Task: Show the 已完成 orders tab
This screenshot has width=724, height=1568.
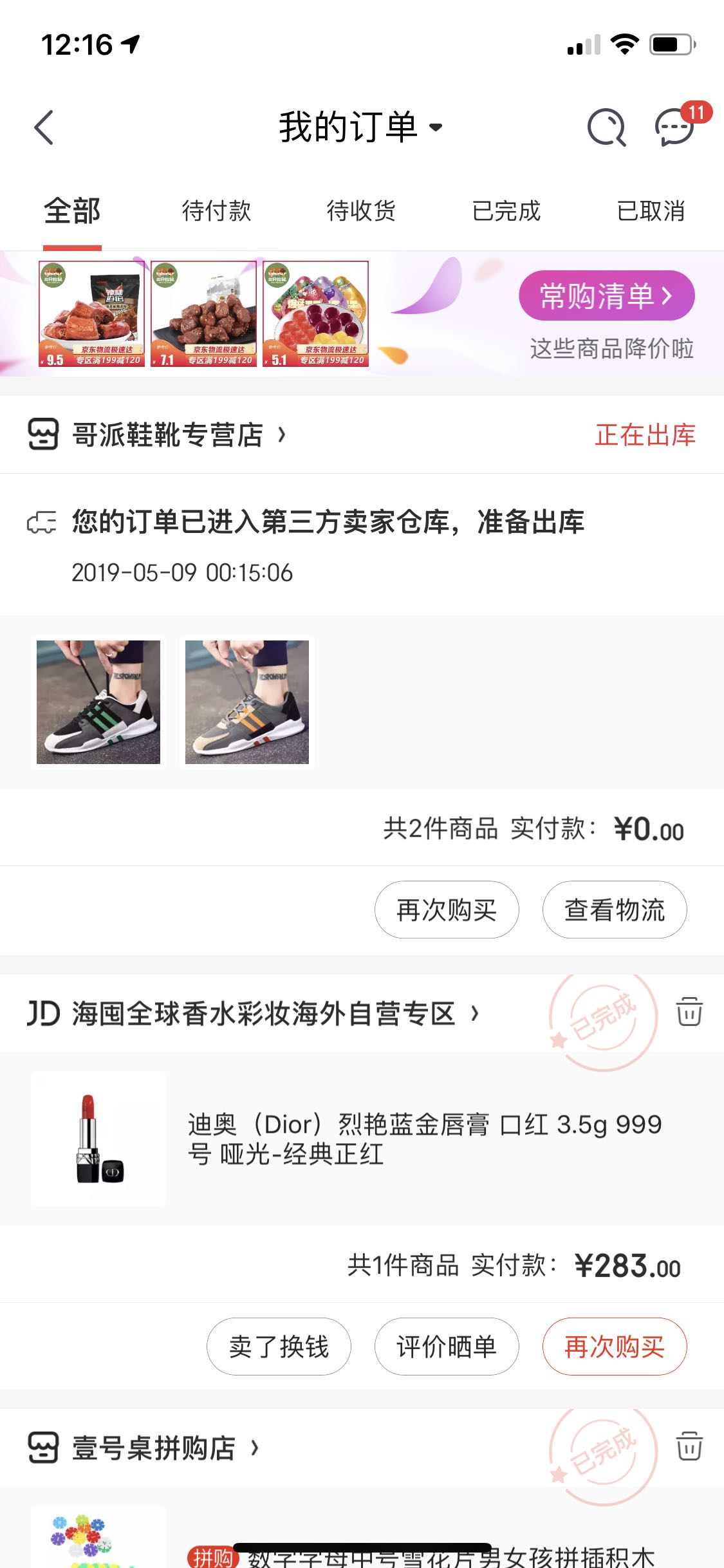Action: coord(506,210)
